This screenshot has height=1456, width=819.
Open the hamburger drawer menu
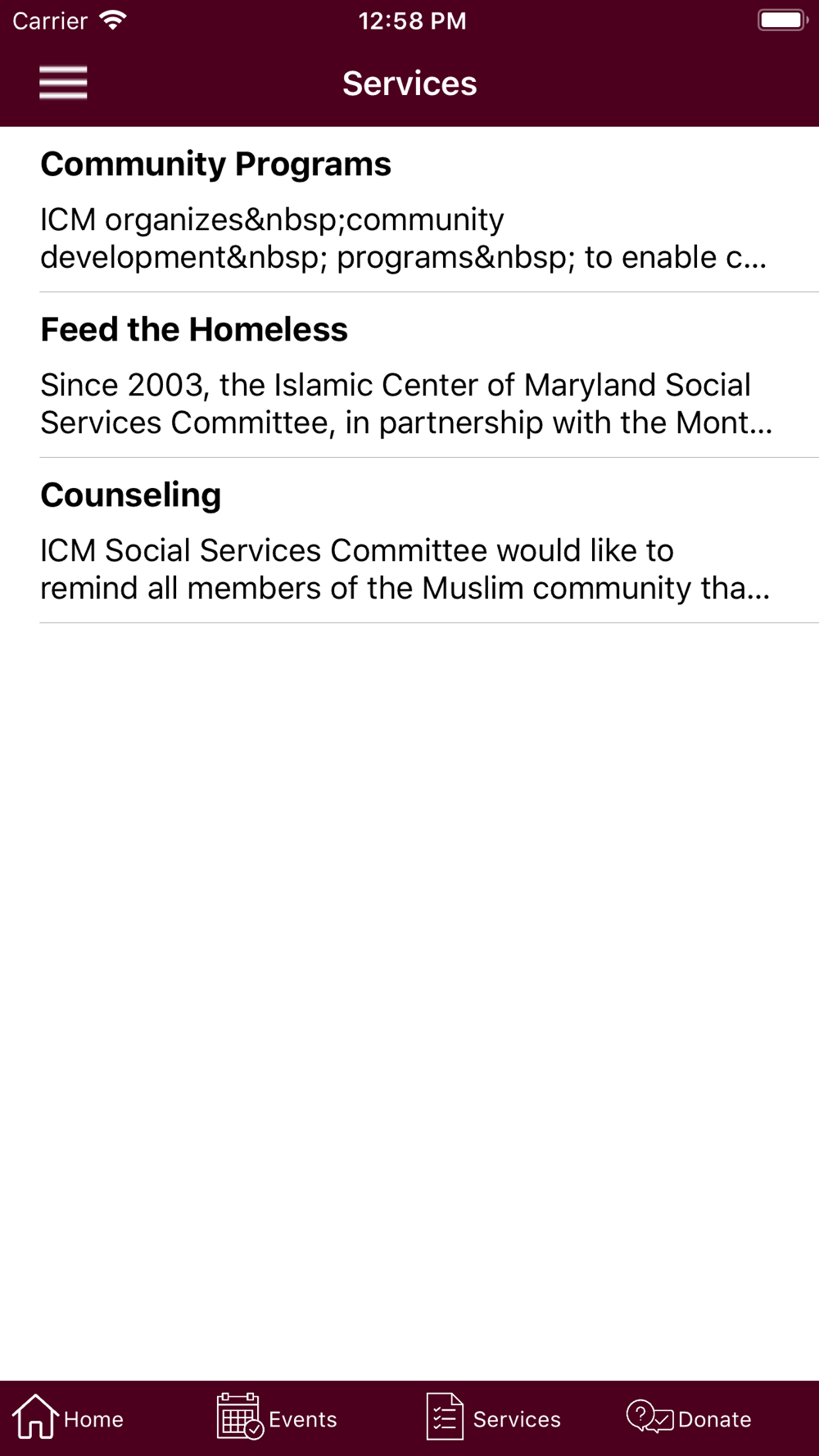pyautogui.click(x=63, y=83)
